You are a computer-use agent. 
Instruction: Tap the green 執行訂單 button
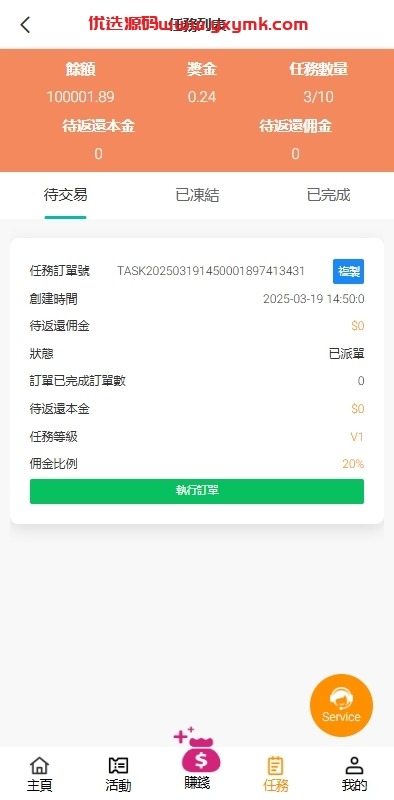(x=197, y=491)
